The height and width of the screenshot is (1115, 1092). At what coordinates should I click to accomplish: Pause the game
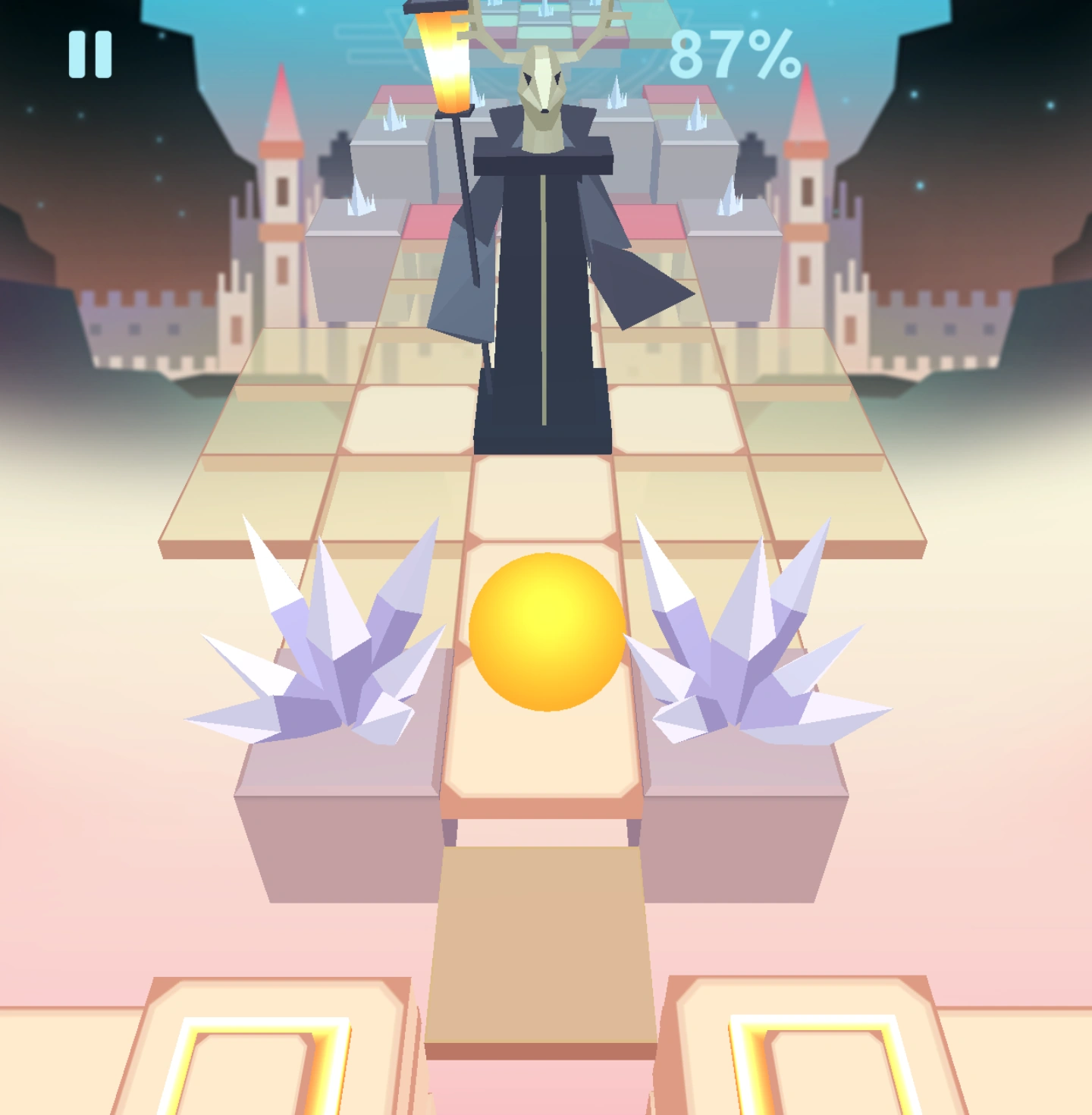pos(90,55)
